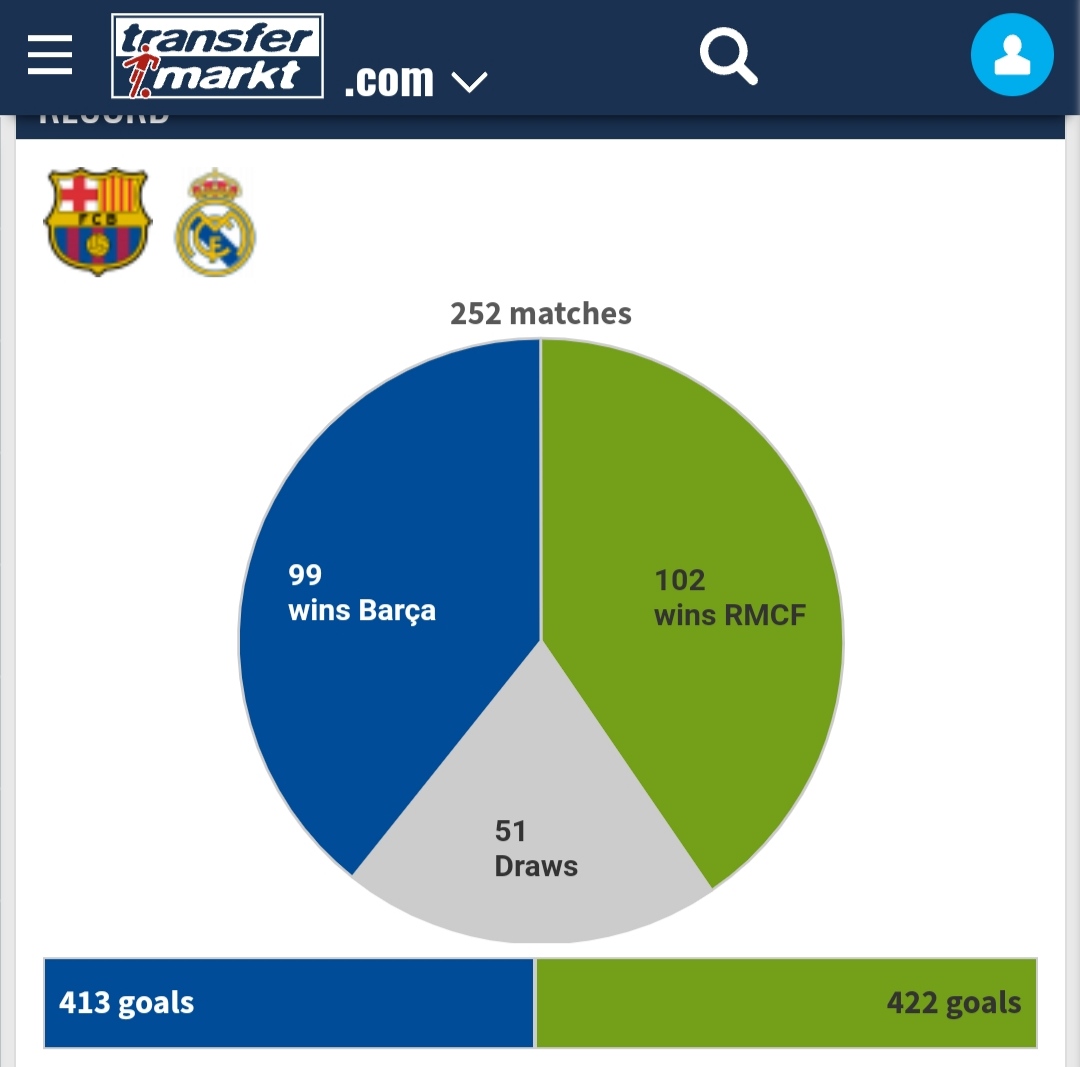Open the user profile icon

pos(1012,55)
